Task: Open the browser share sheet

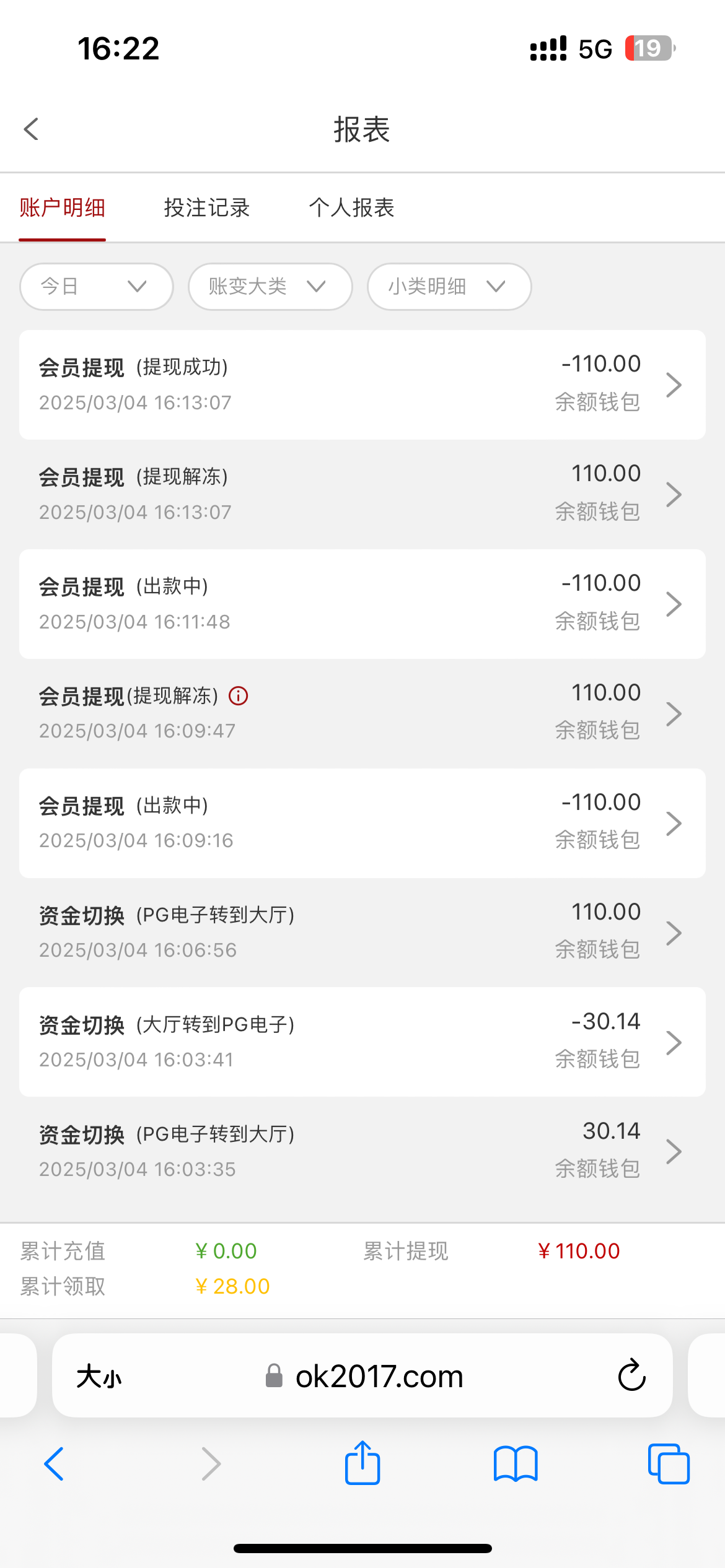Action: click(362, 1464)
